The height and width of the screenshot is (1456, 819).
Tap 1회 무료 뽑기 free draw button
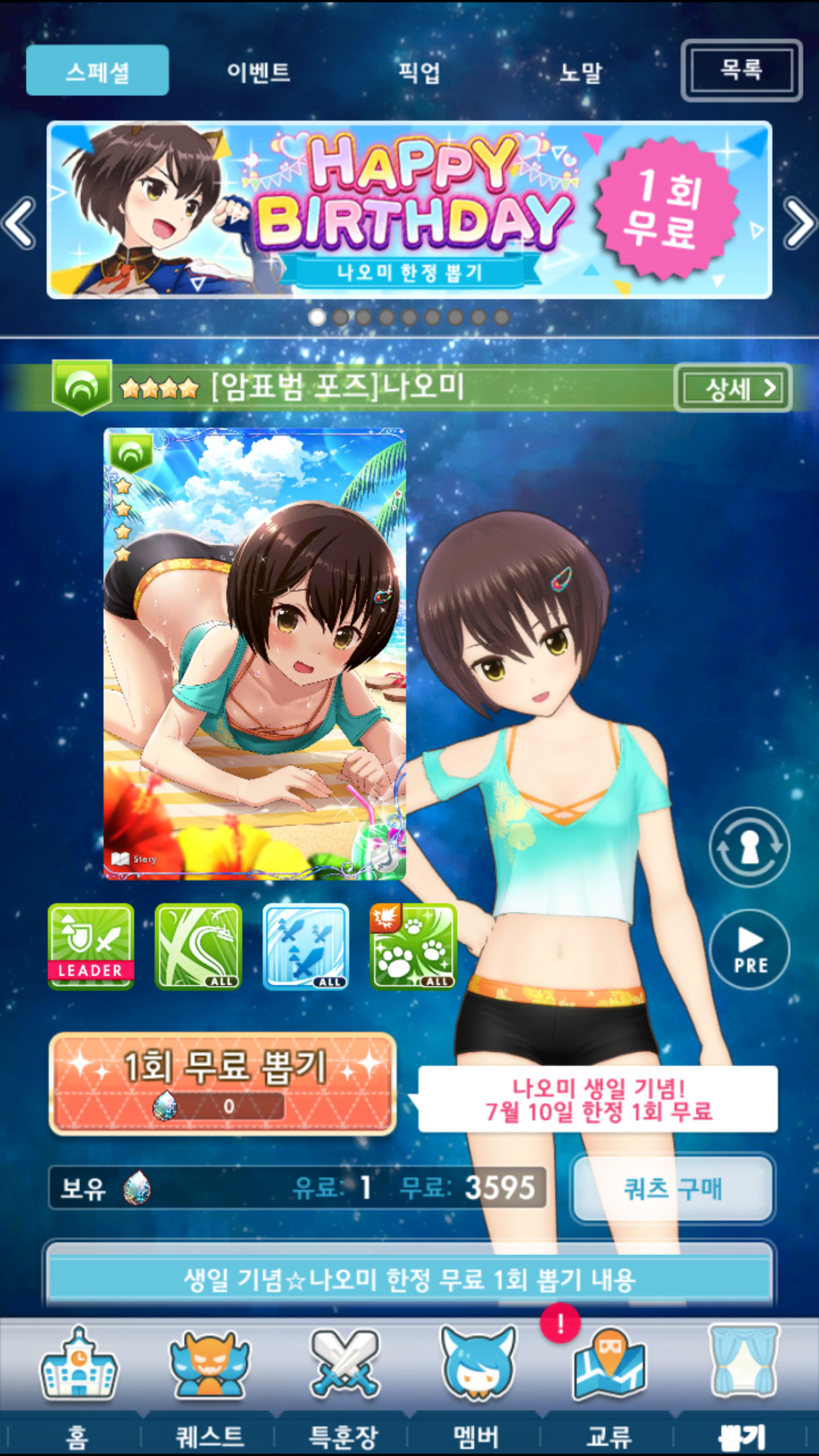(x=222, y=1084)
